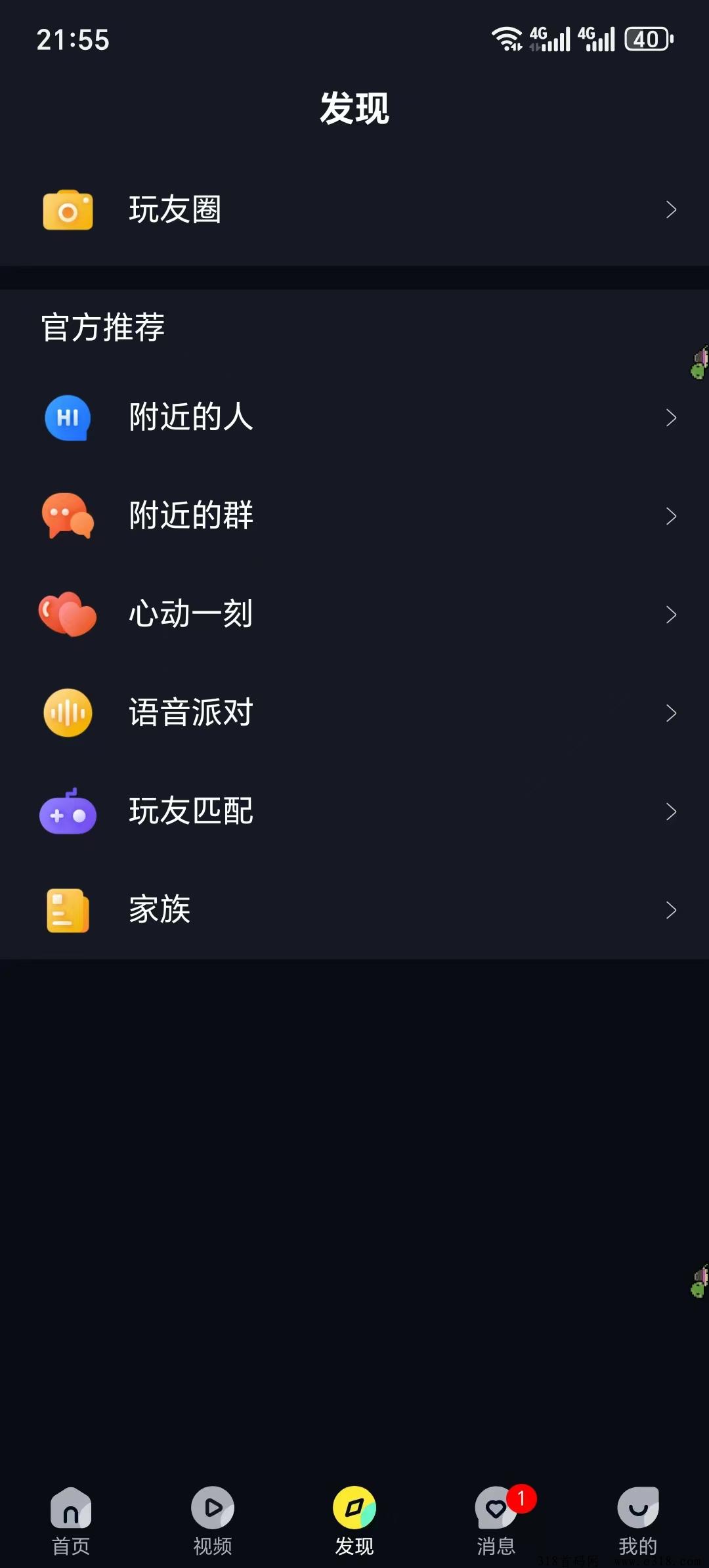Select 玩友匹配 matching
The width and height of the screenshot is (709, 1568).
[x=354, y=812]
